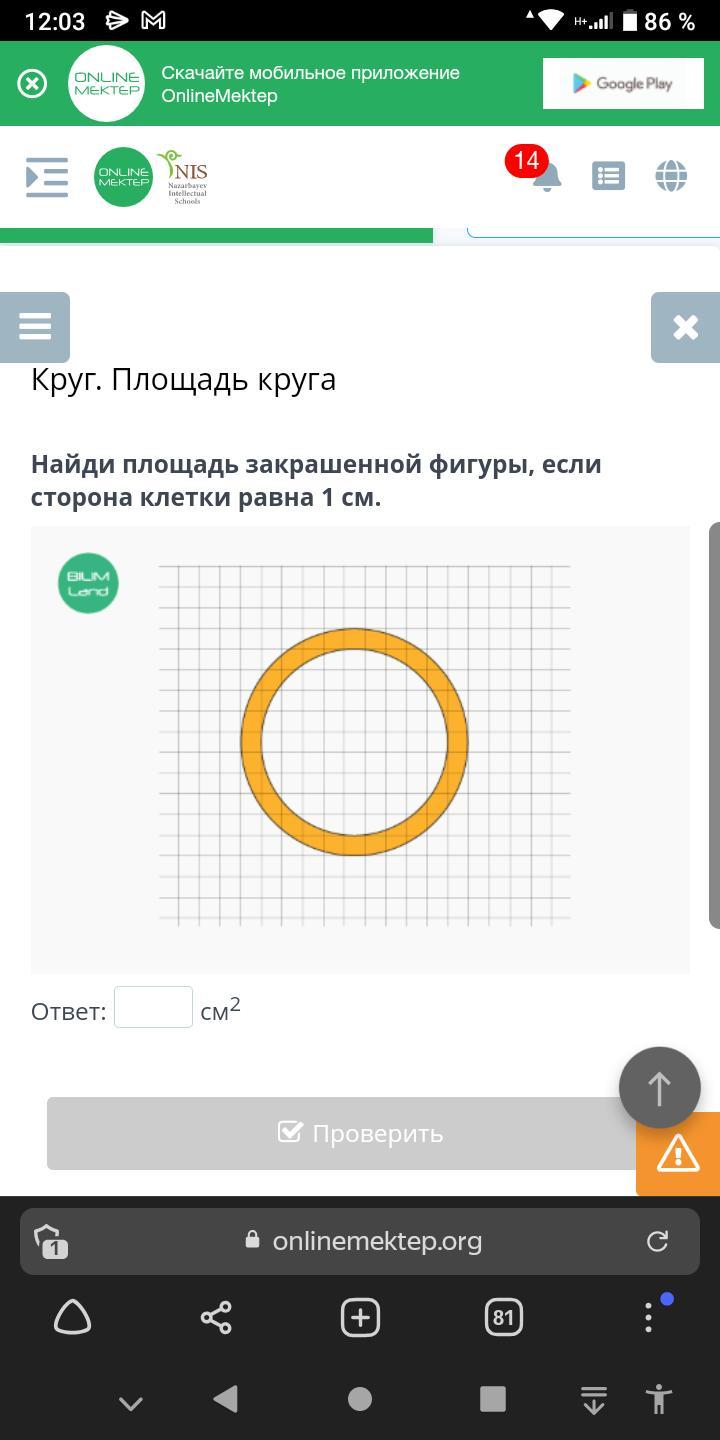This screenshot has width=720, height=1440.
Task: Dismiss the OnlineMektep app download banner
Action: [32, 84]
